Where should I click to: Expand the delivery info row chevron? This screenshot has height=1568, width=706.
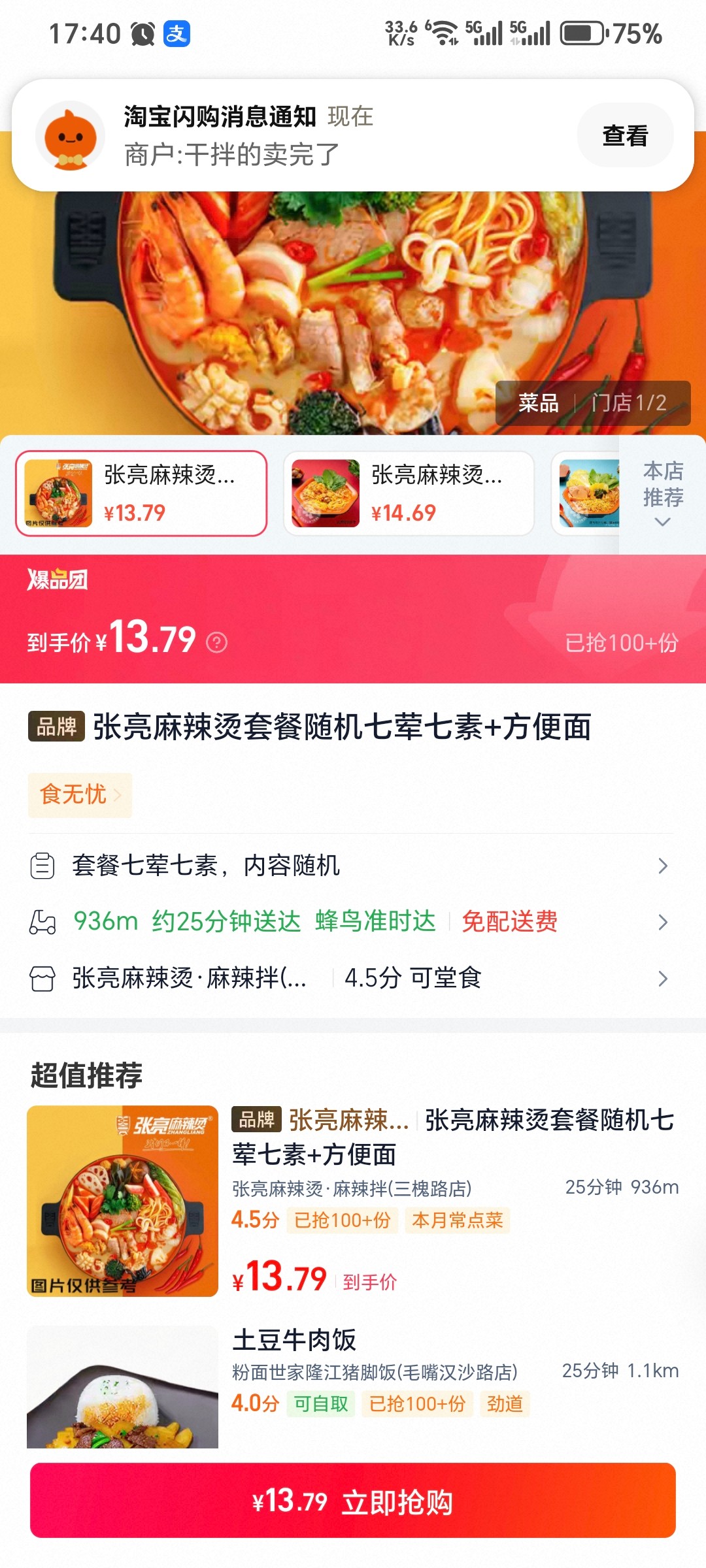[664, 922]
